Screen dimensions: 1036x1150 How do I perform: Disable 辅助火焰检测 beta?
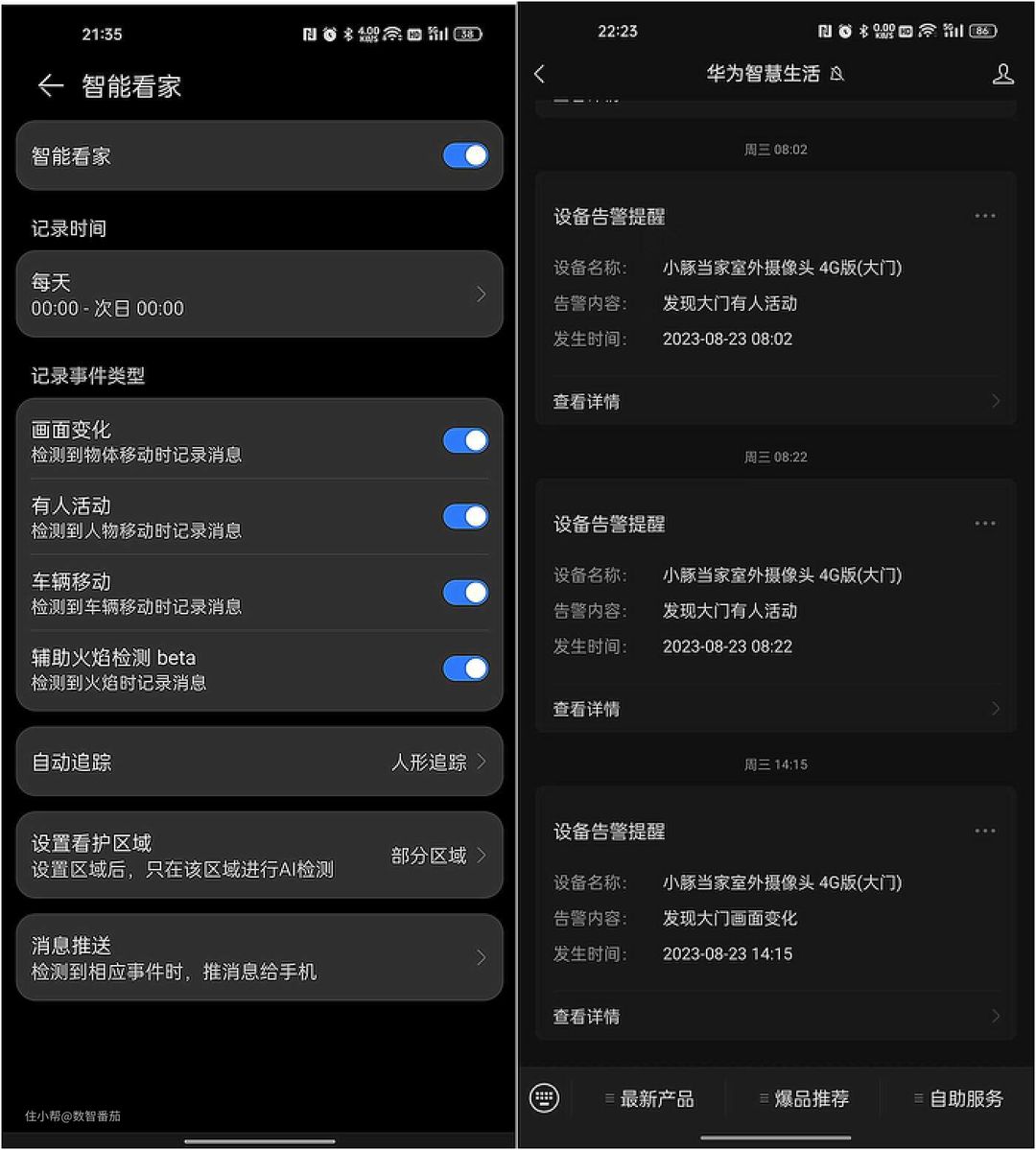465,669
